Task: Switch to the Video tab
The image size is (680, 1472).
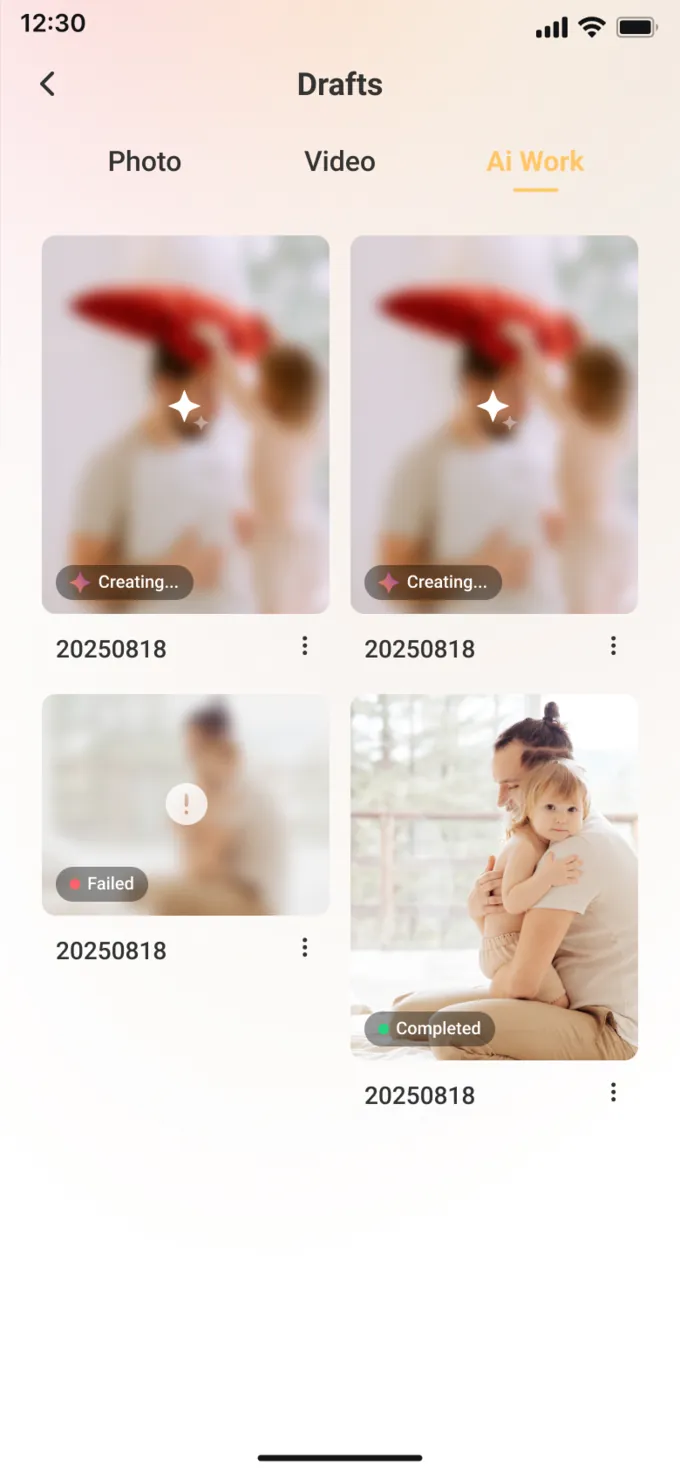Action: (x=340, y=162)
